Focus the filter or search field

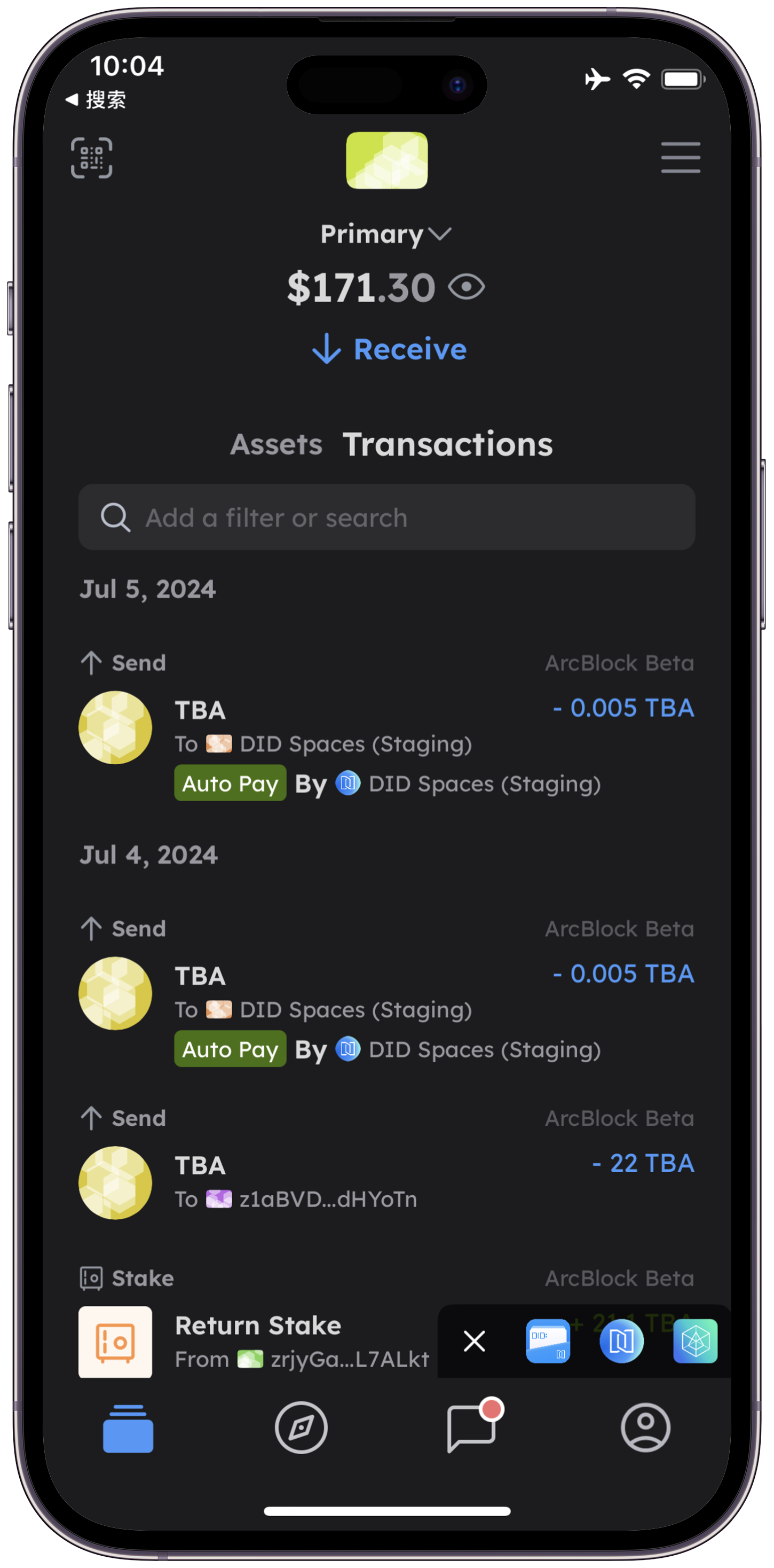point(387,518)
